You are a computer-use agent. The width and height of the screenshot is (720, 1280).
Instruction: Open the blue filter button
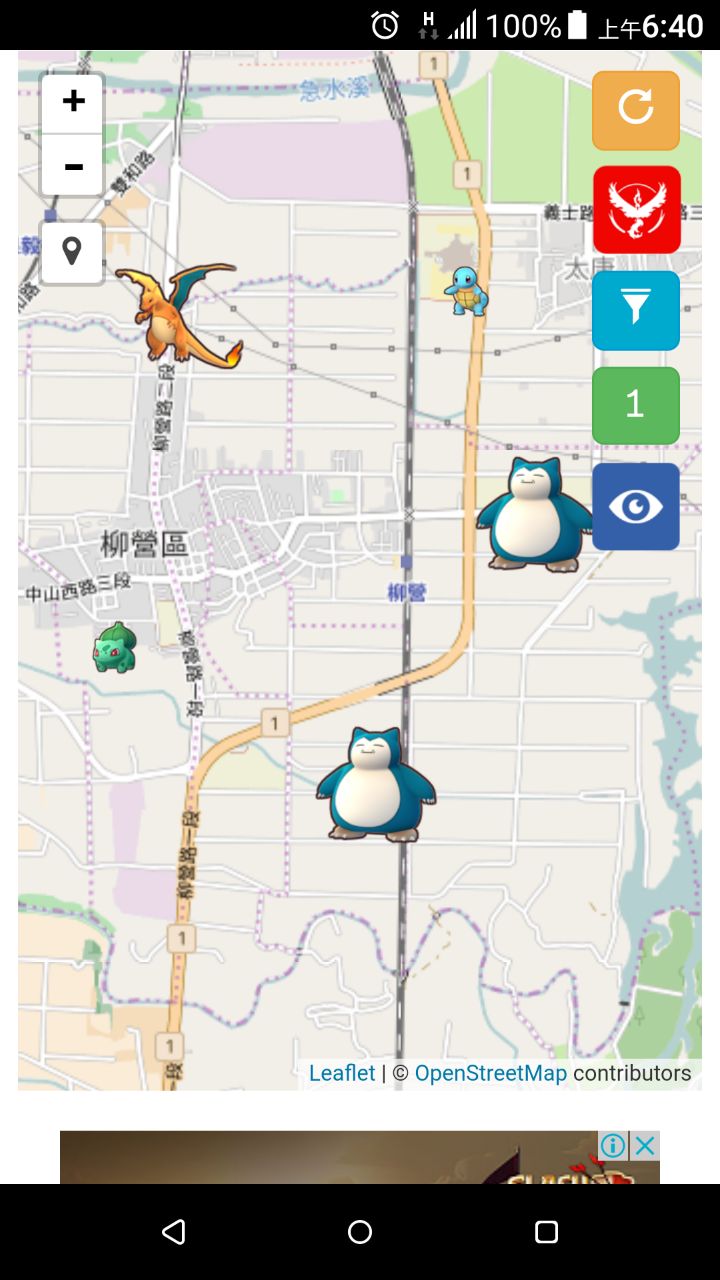[636, 310]
